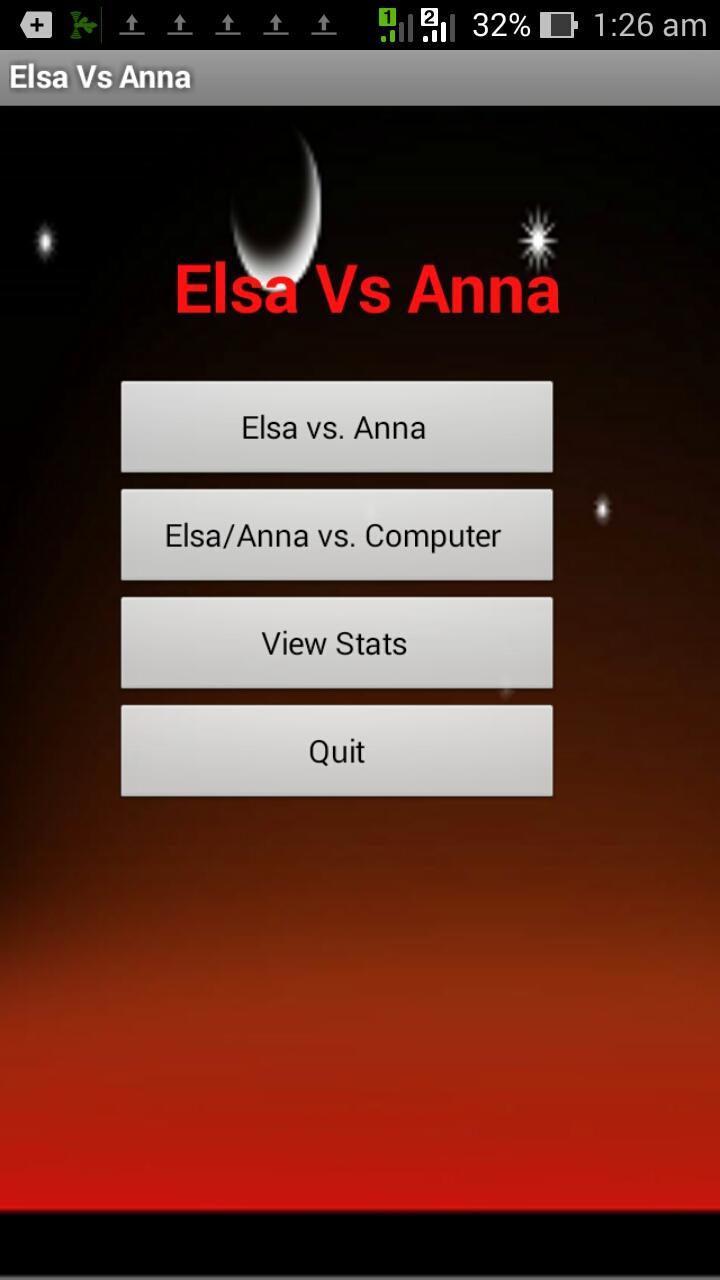Tap the second upload arrow in status bar
Viewport: 720px width, 1280px height.
(x=181, y=24)
